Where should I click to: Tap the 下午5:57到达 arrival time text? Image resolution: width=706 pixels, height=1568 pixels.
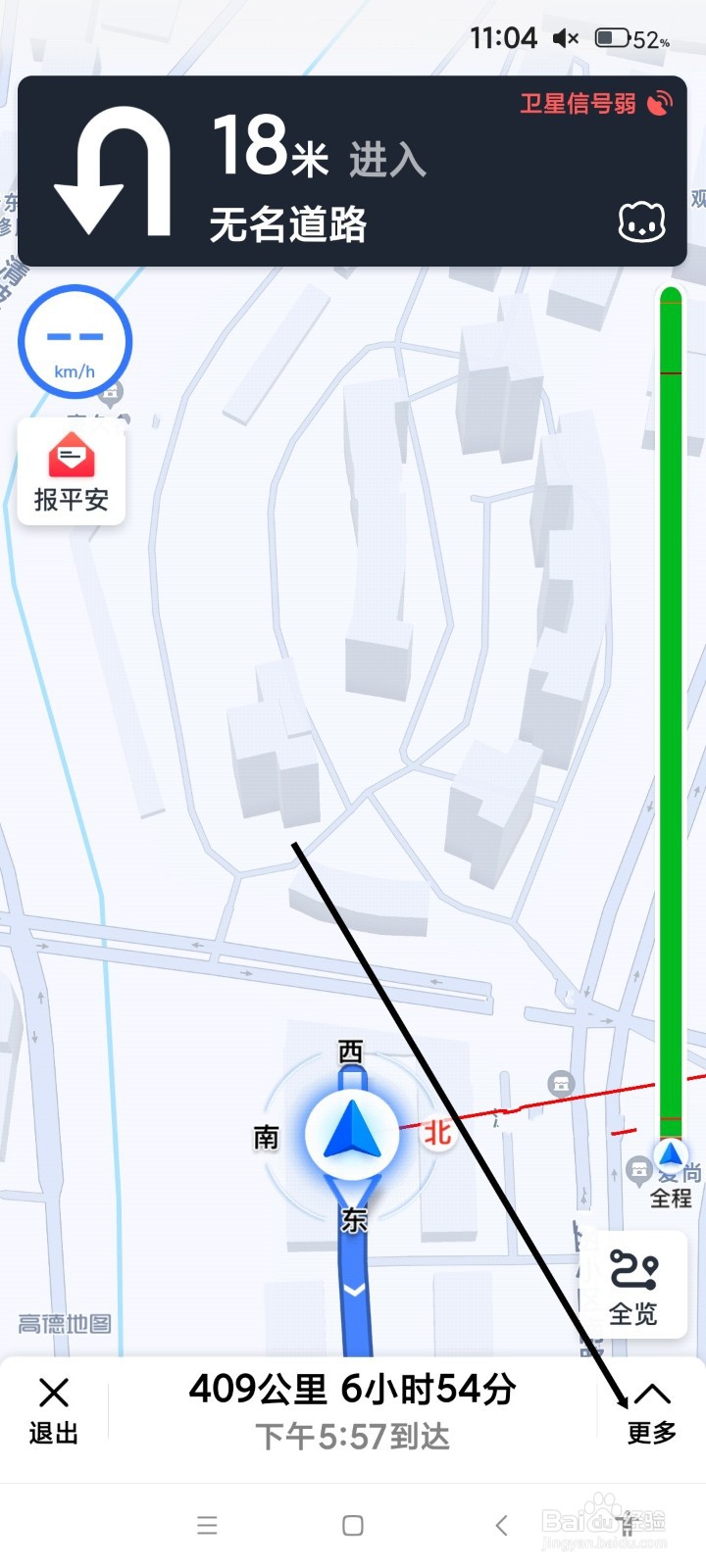[353, 1436]
